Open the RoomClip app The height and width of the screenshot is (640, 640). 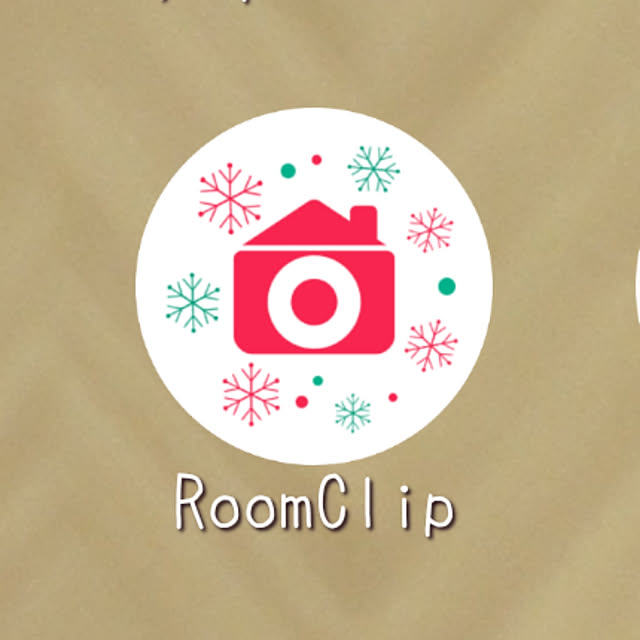pos(314,286)
